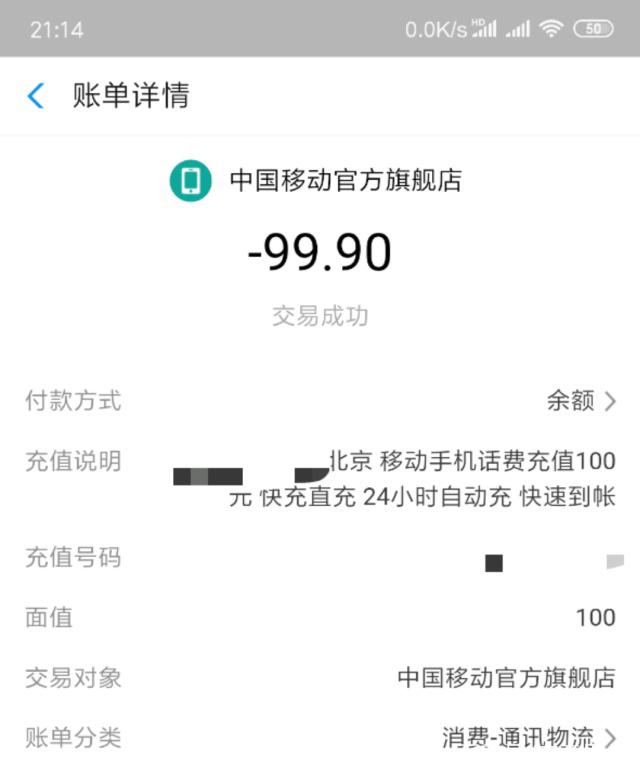
Task: Open 付款方式 余额 details
Action: (x=581, y=401)
